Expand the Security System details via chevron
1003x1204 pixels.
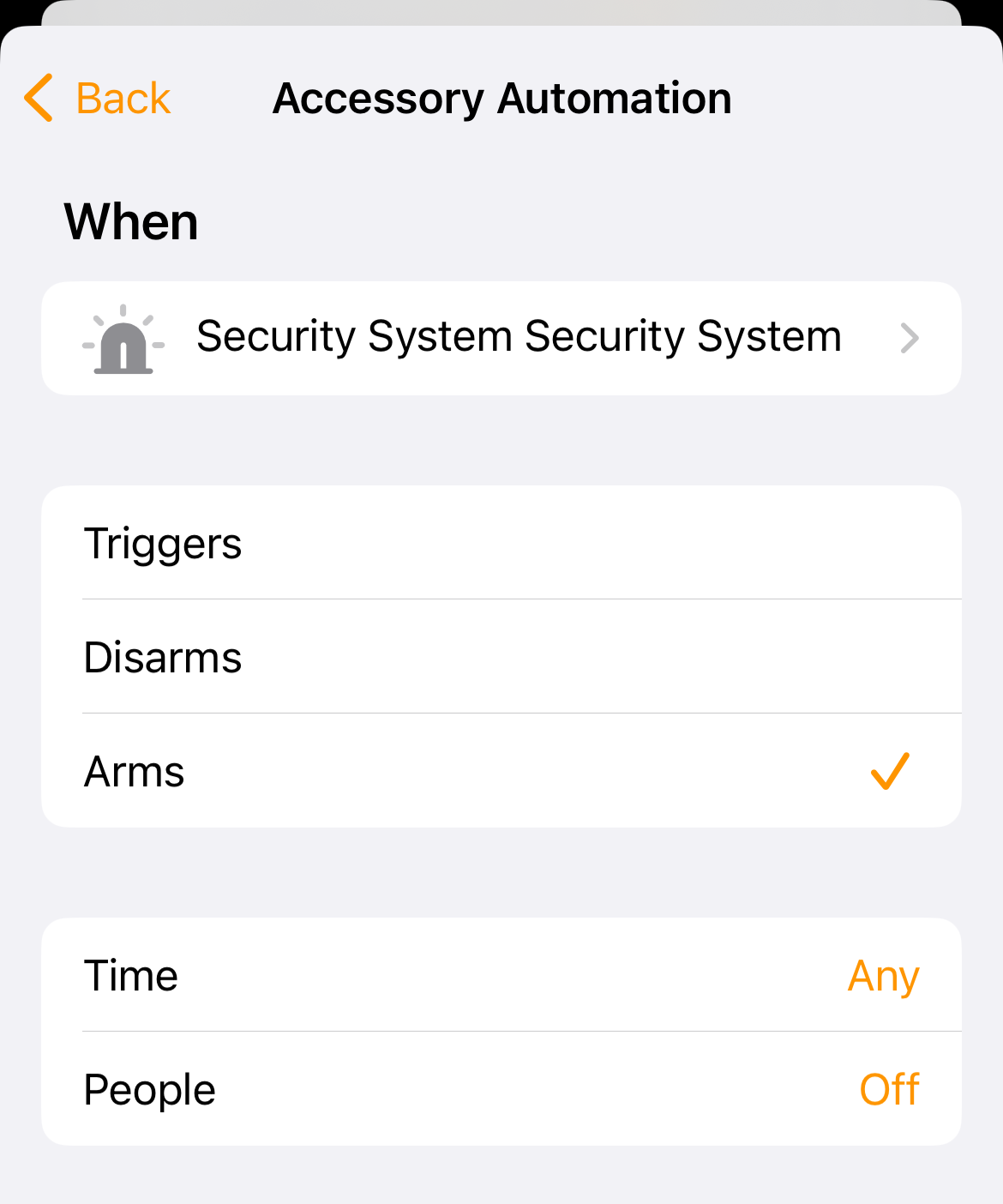(910, 338)
